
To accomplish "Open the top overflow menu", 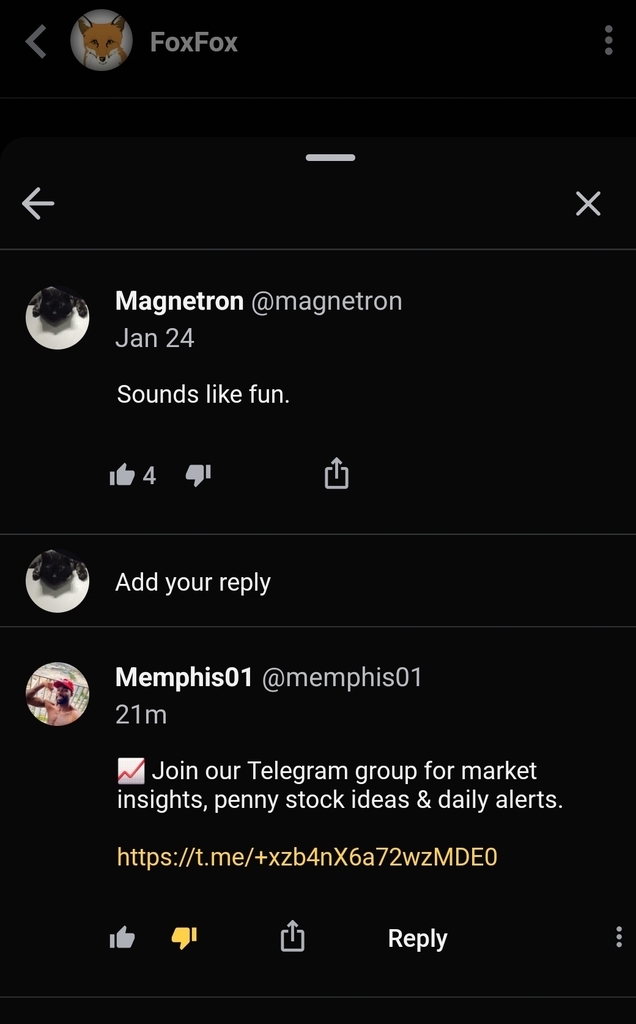I will [608, 41].
